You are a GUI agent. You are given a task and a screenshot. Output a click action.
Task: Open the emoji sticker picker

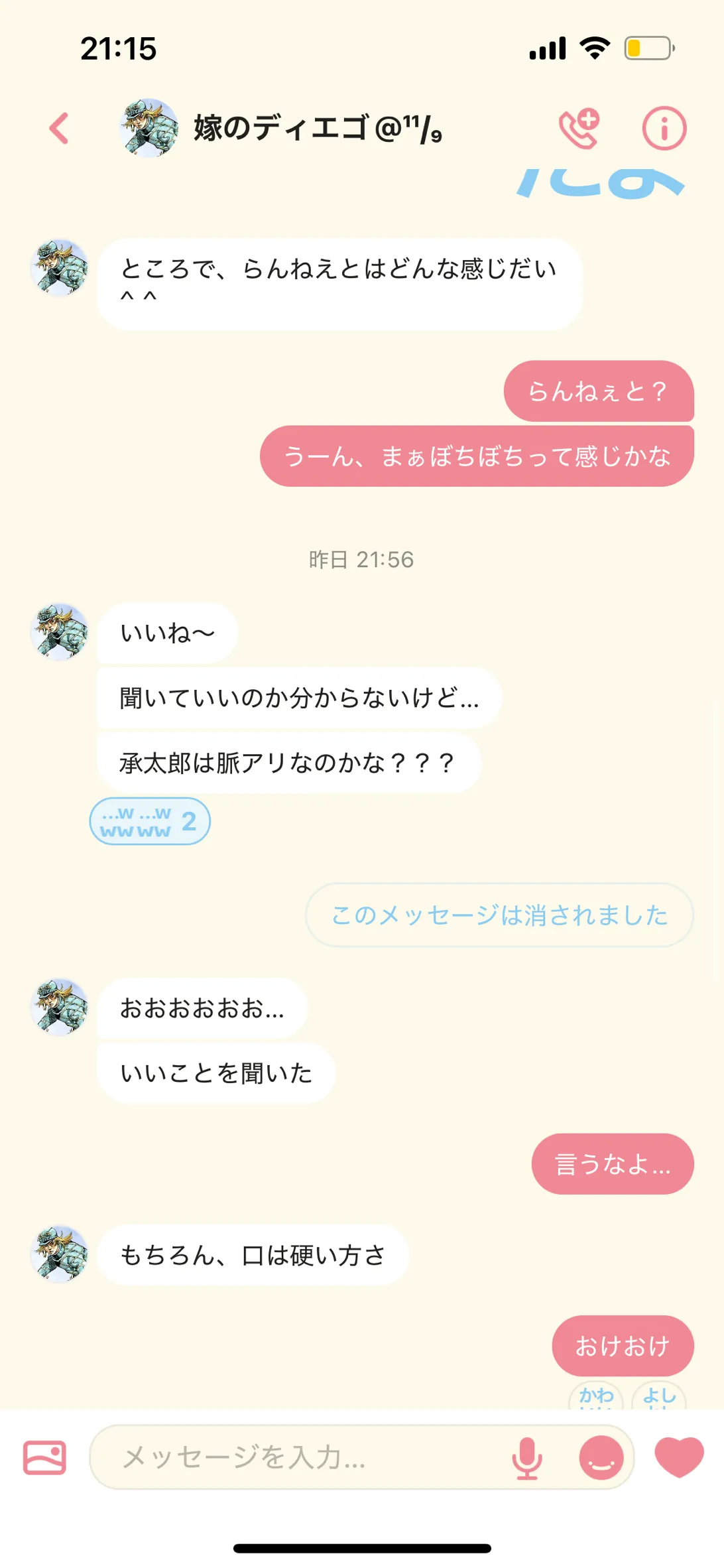pos(601,1457)
